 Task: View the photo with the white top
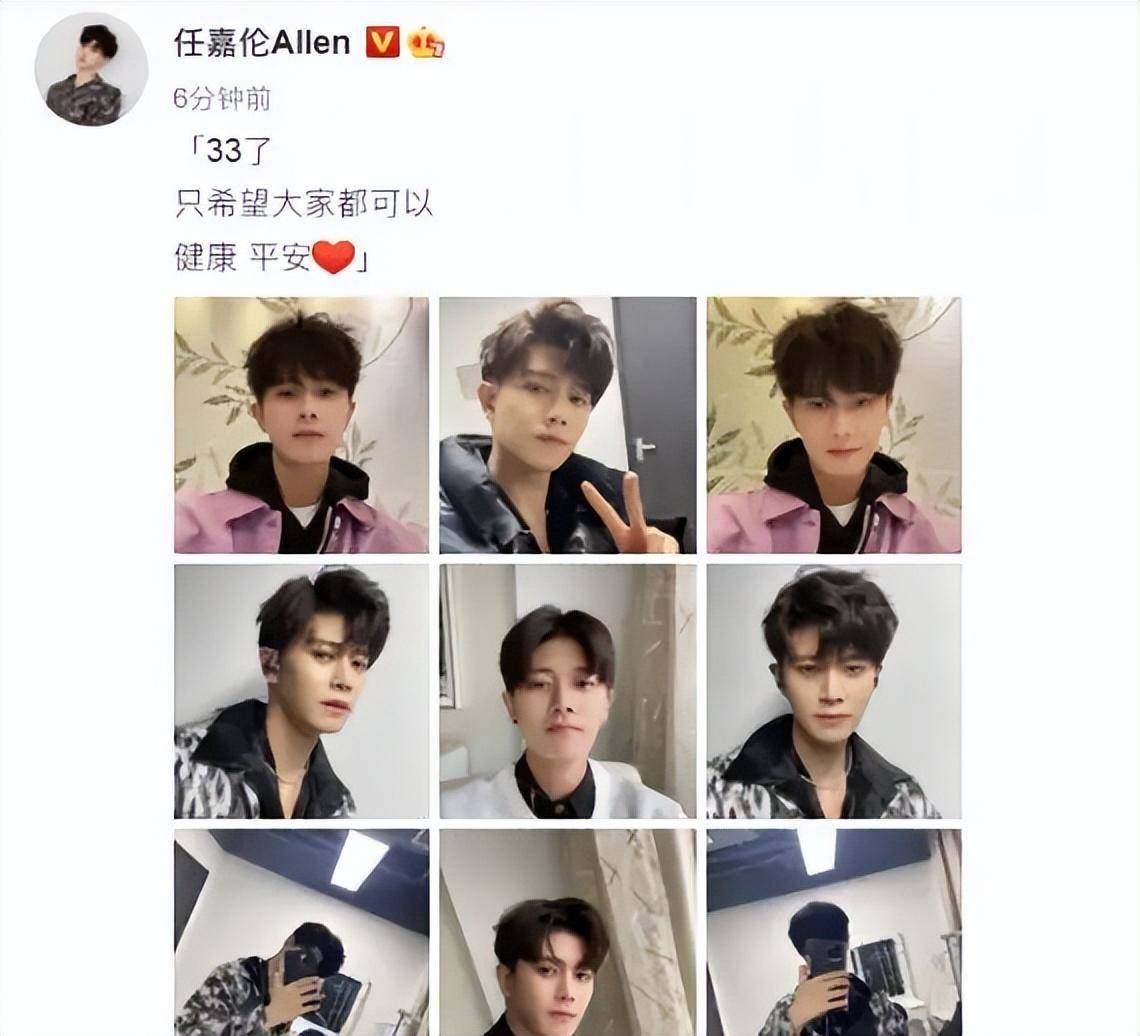coord(567,691)
